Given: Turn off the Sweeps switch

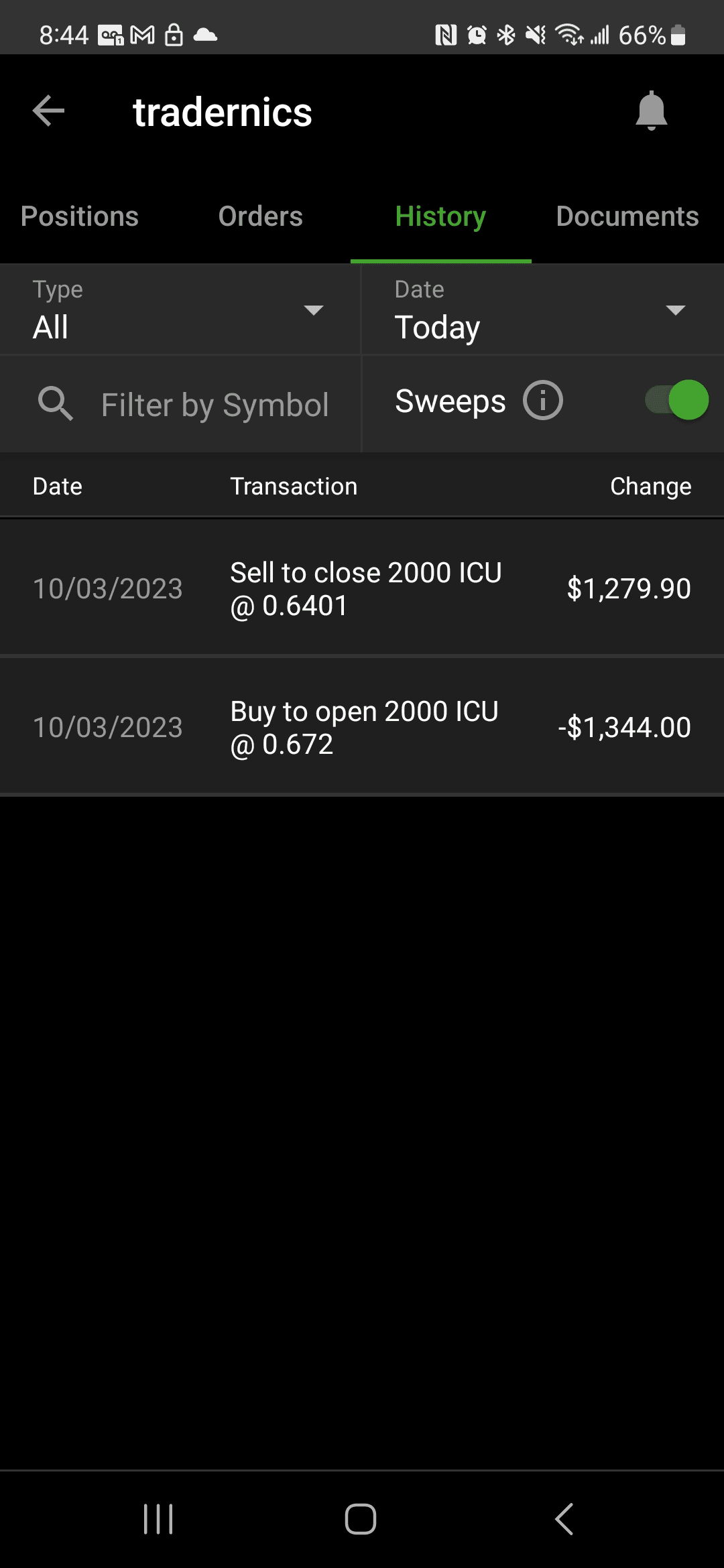Looking at the screenshot, I should [x=677, y=401].
